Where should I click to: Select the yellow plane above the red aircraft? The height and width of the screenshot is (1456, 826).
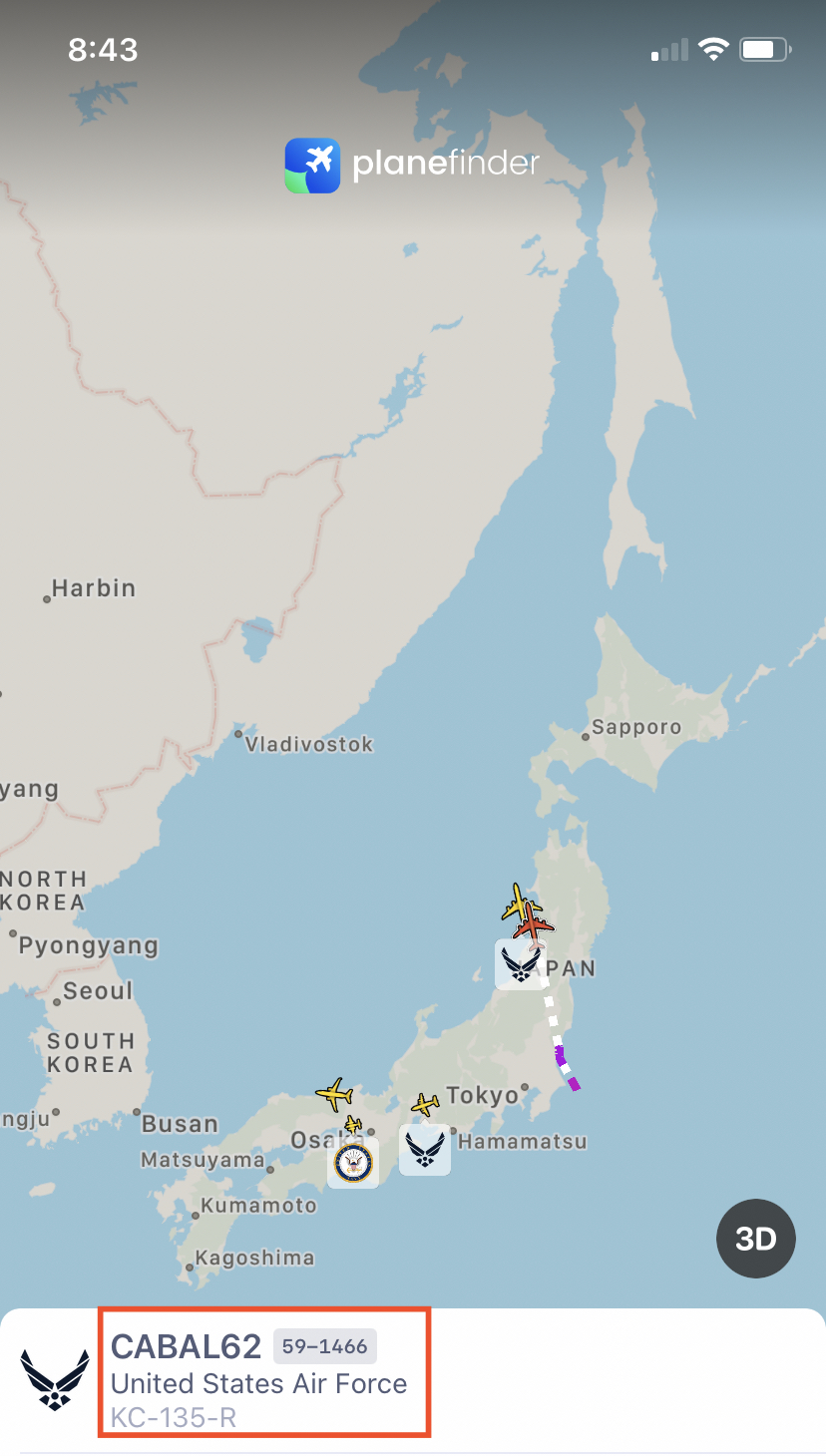click(518, 903)
